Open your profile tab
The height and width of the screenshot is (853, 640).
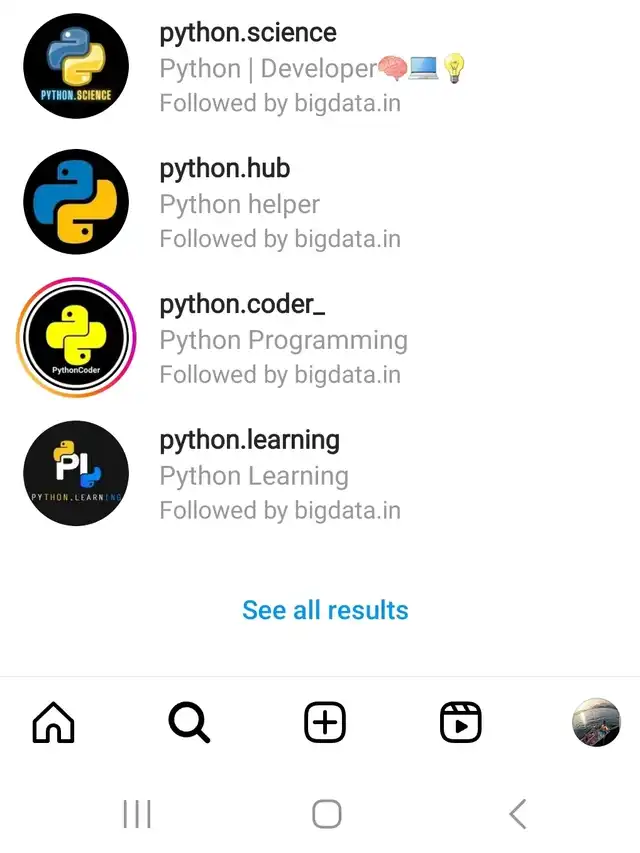pyautogui.click(x=596, y=722)
